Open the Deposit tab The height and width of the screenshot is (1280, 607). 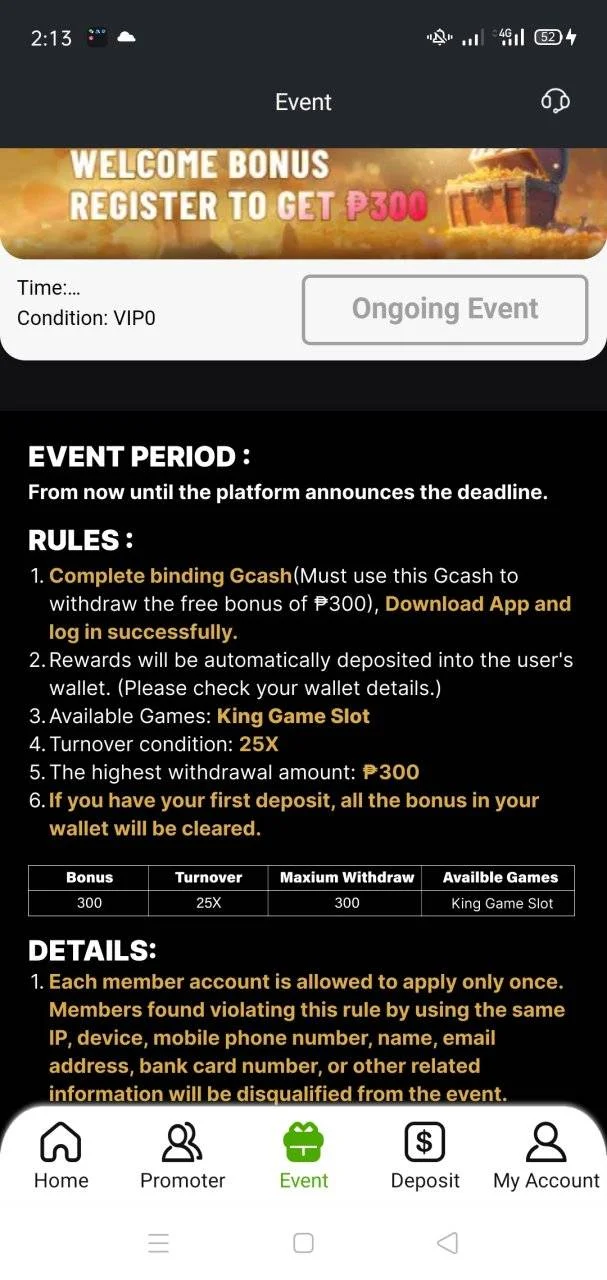425,1156
